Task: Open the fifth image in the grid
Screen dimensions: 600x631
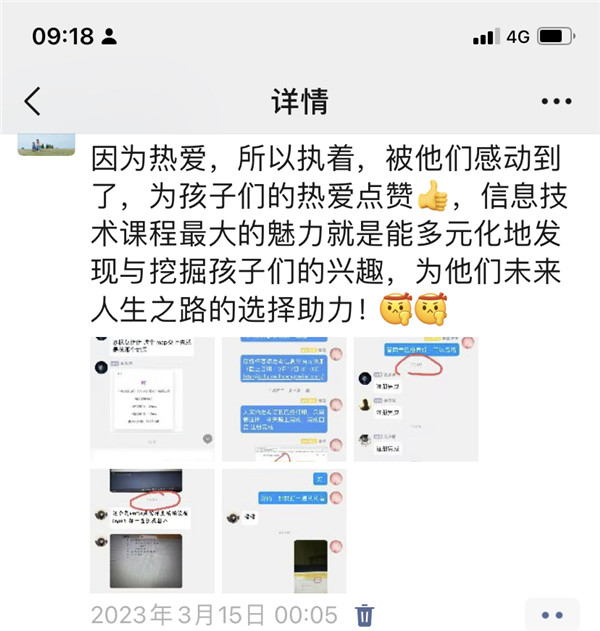Action: [x=285, y=531]
